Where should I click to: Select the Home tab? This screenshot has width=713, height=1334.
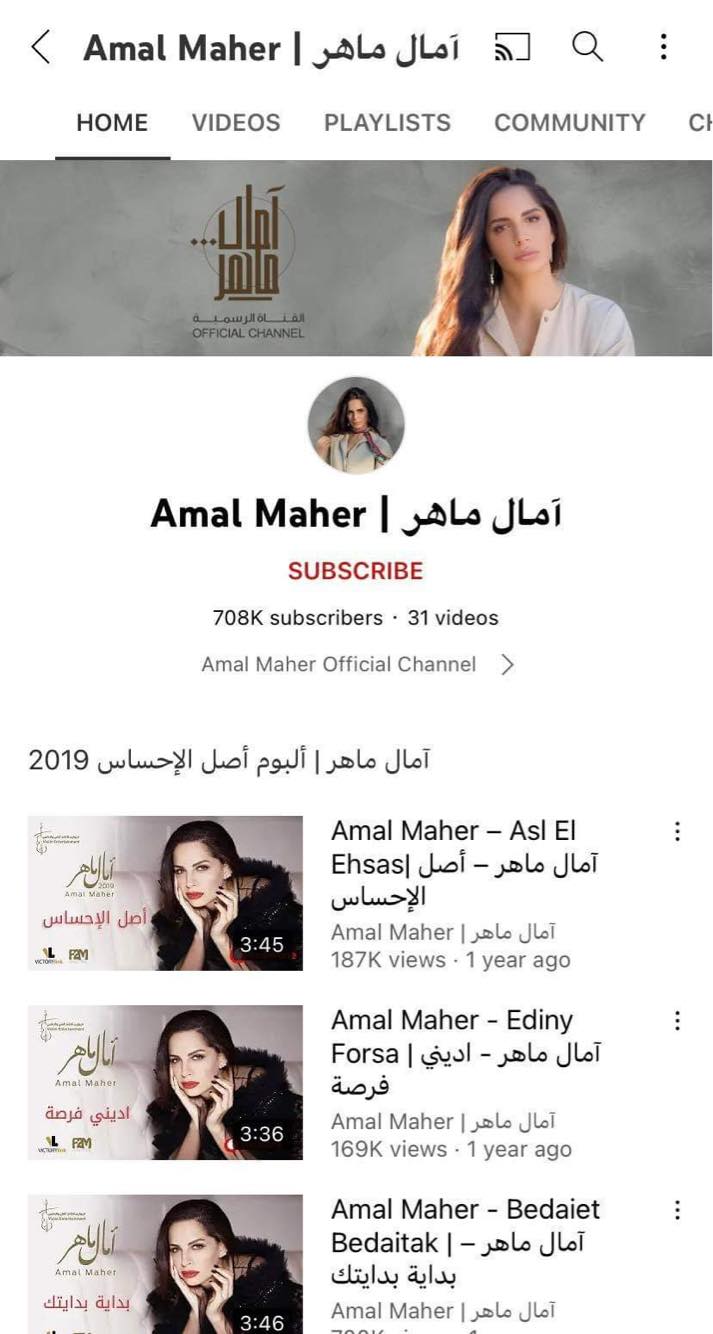(x=112, y=123)
